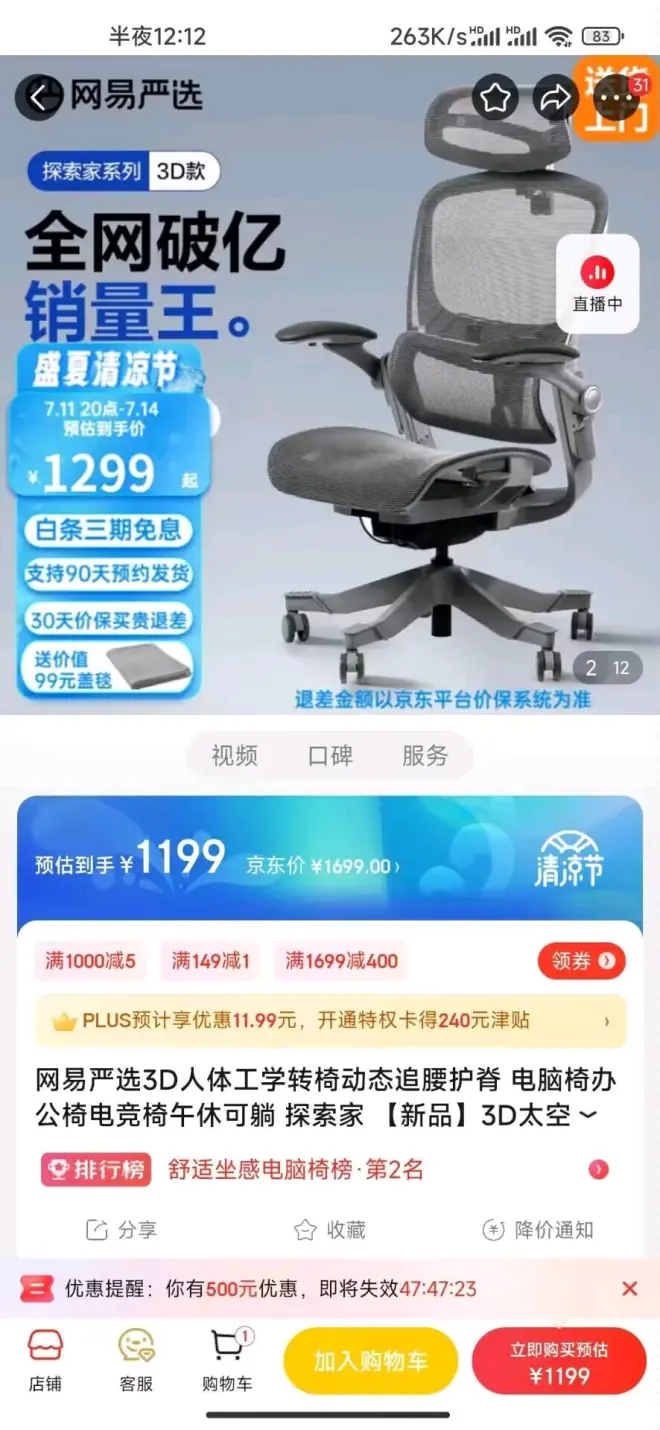This screenshot has height=1430, width=660.
Task: Add the chair with 加入购物车
Action: tap(370, 1361)
